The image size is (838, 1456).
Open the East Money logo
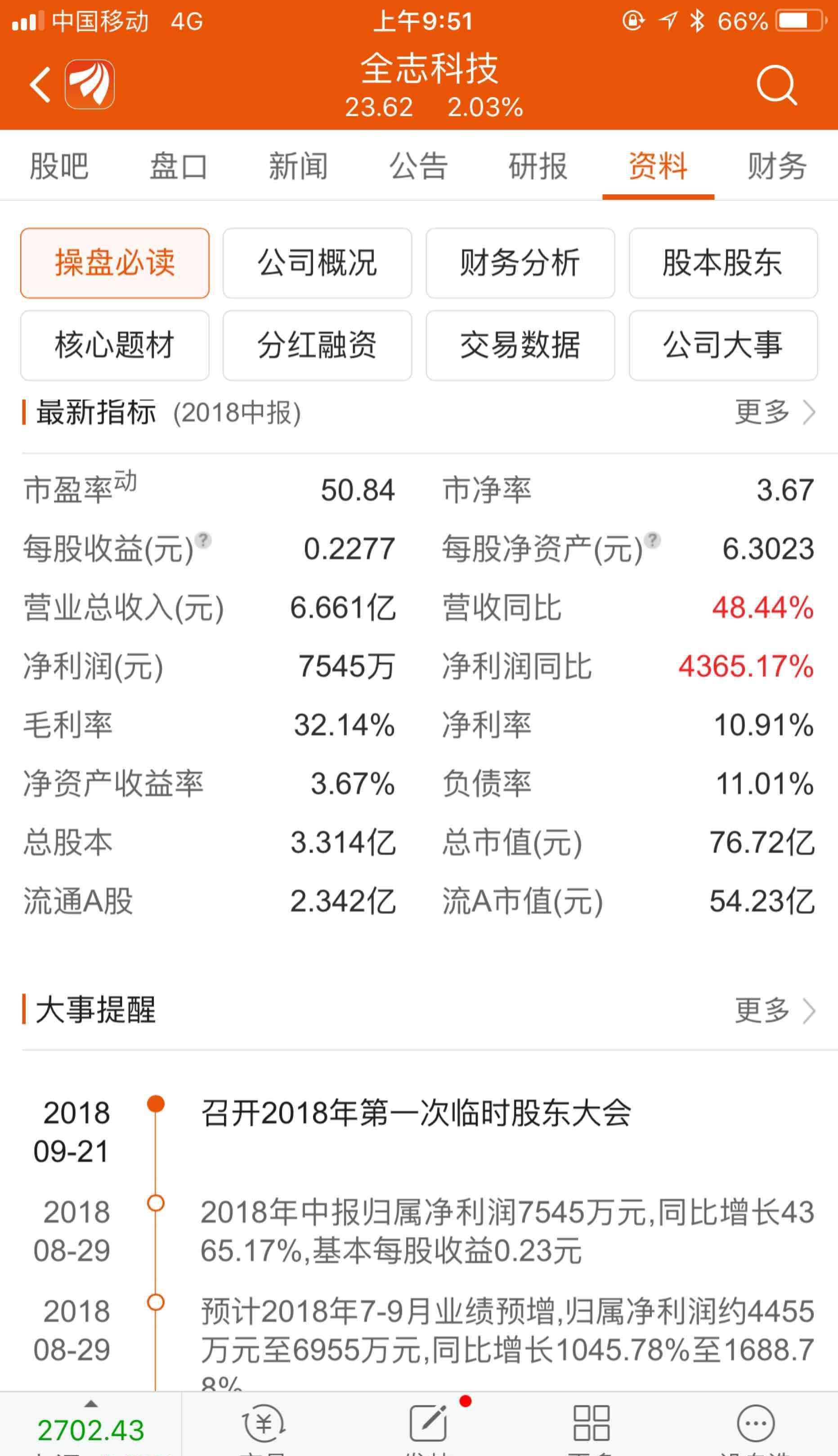click(x=89, y=84)
